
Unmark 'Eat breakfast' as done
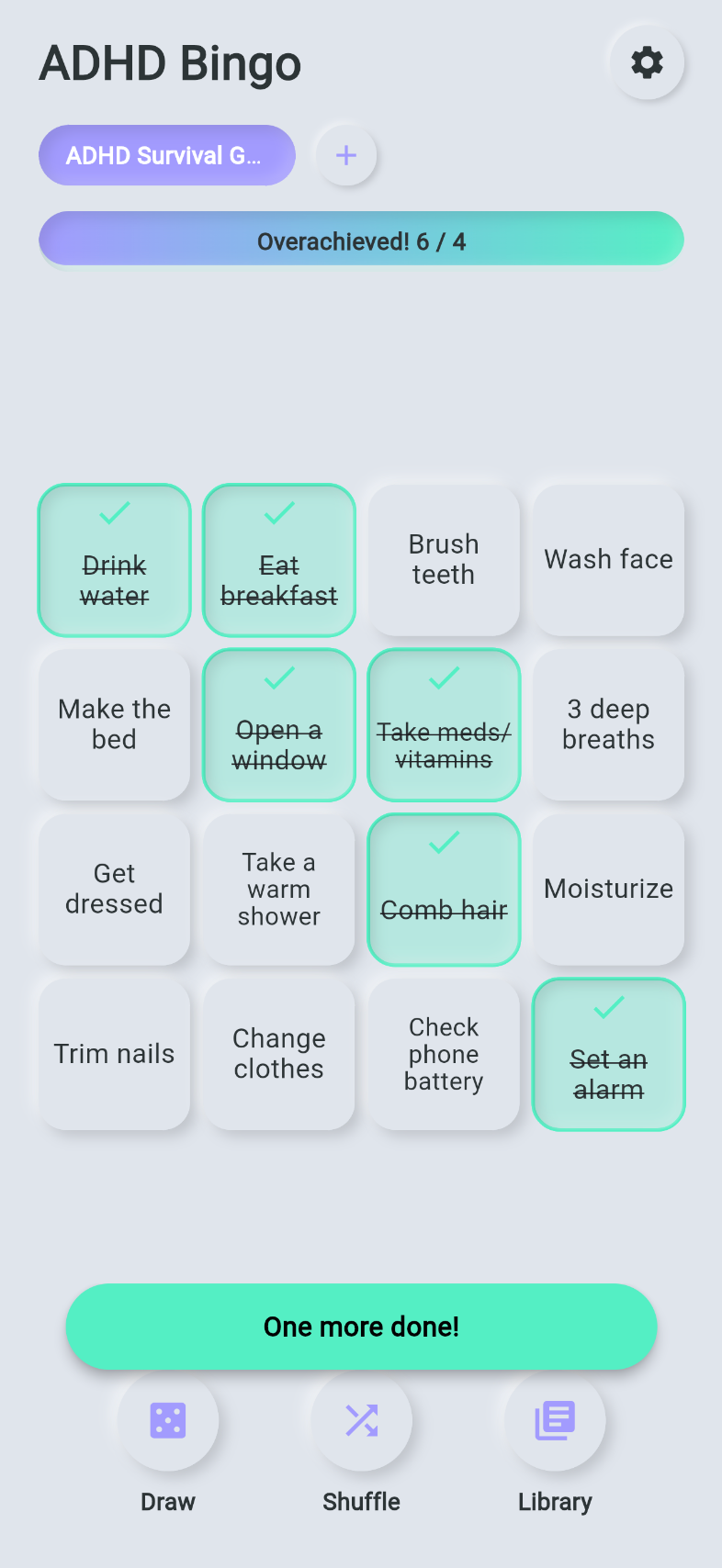coord(278,560)
